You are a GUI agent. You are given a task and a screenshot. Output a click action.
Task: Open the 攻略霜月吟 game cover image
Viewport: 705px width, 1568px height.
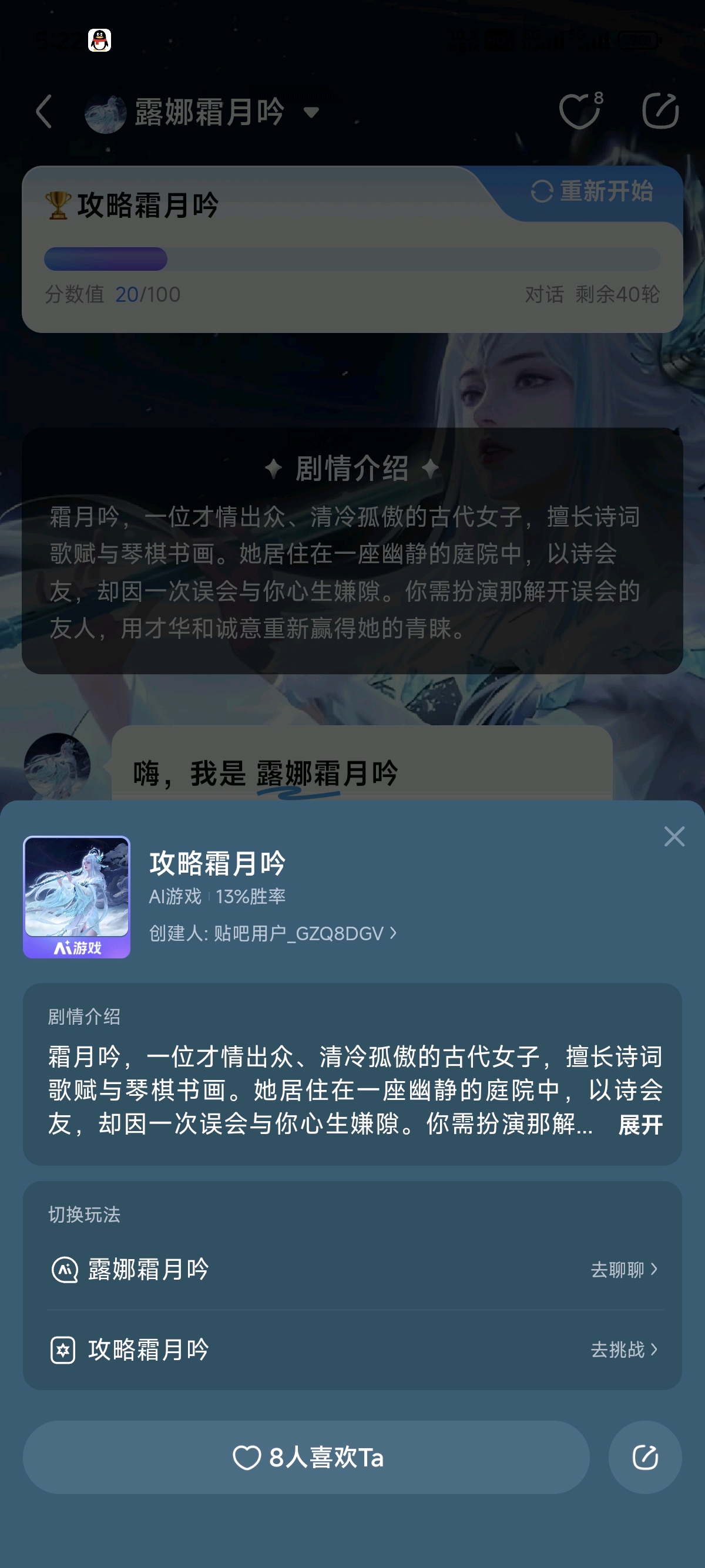(x=77, y=897)
